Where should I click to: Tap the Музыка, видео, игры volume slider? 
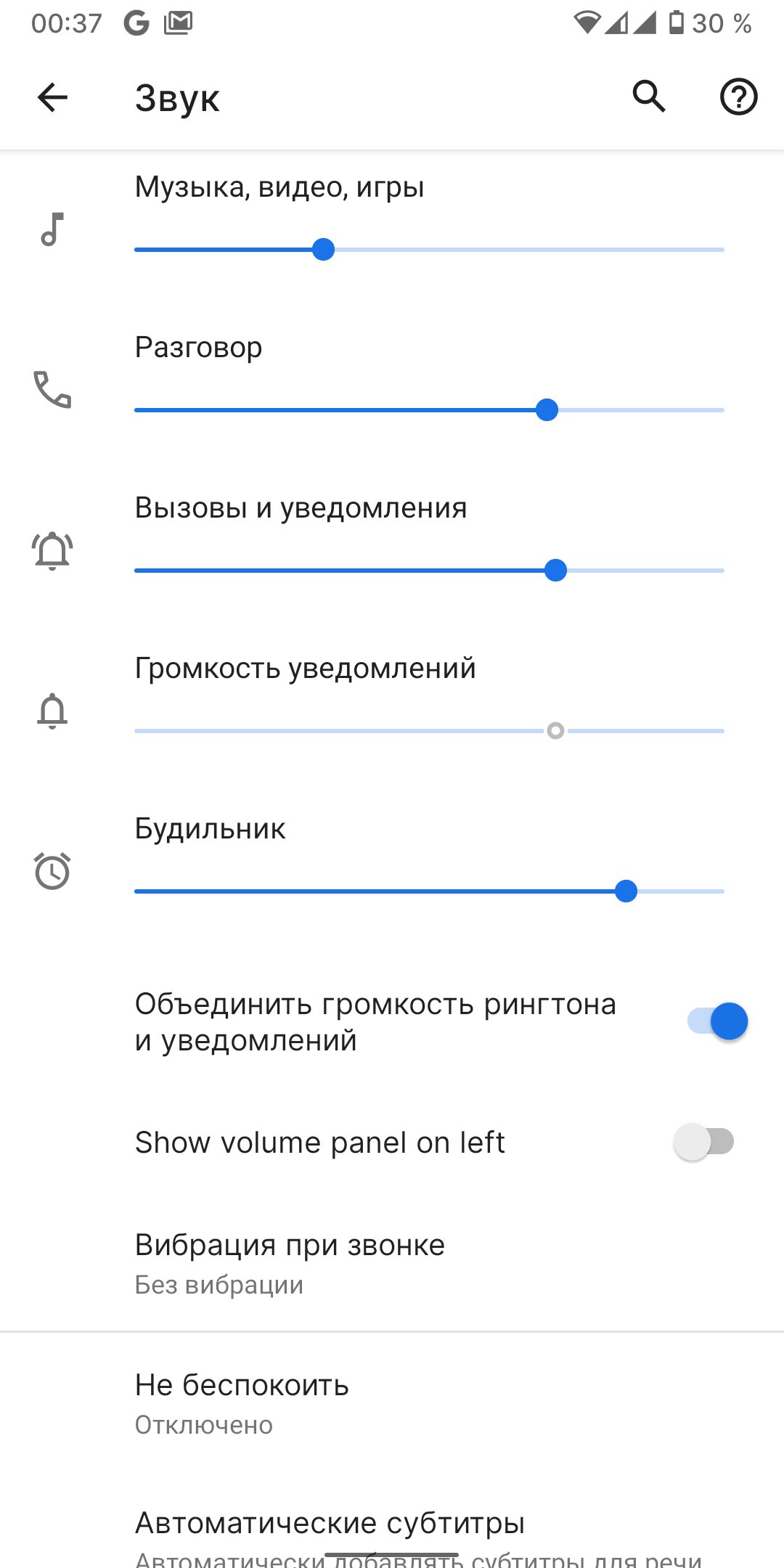(x=429, y=250)
